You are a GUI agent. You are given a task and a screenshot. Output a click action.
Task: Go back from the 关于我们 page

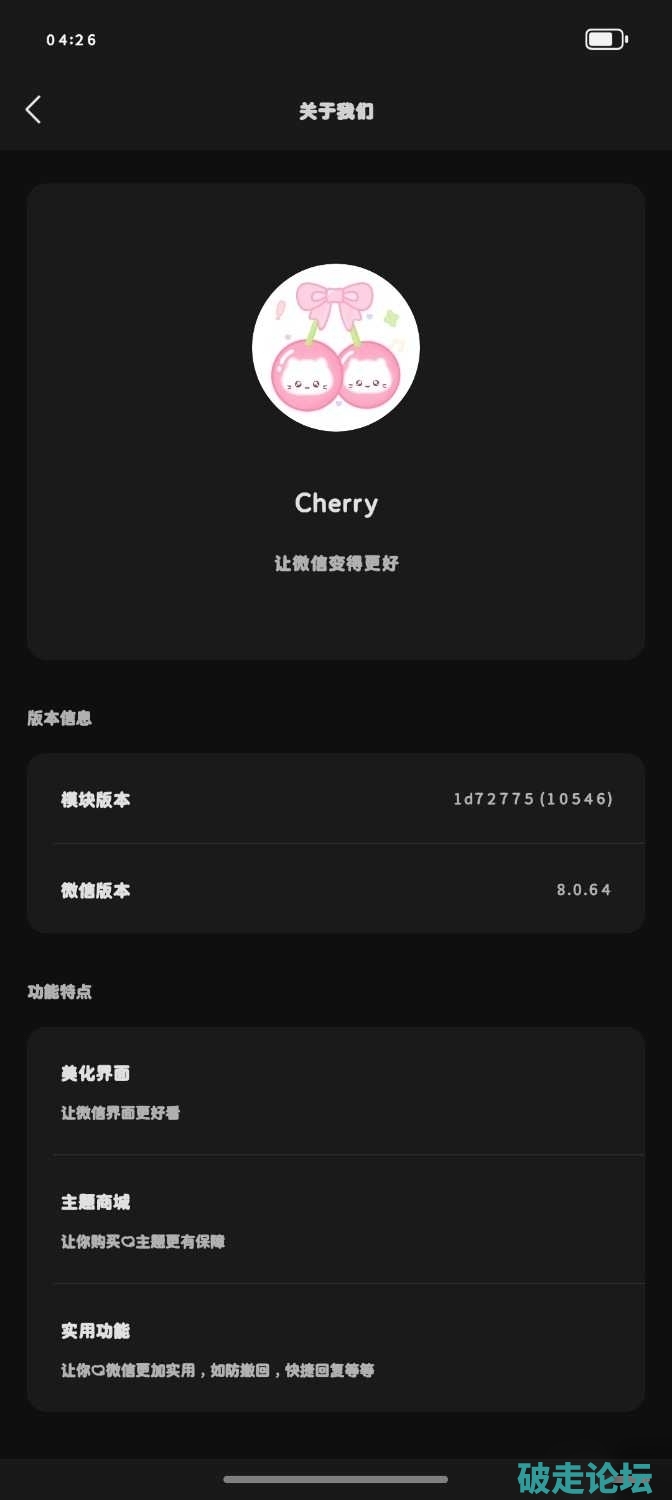click(33, 110)
